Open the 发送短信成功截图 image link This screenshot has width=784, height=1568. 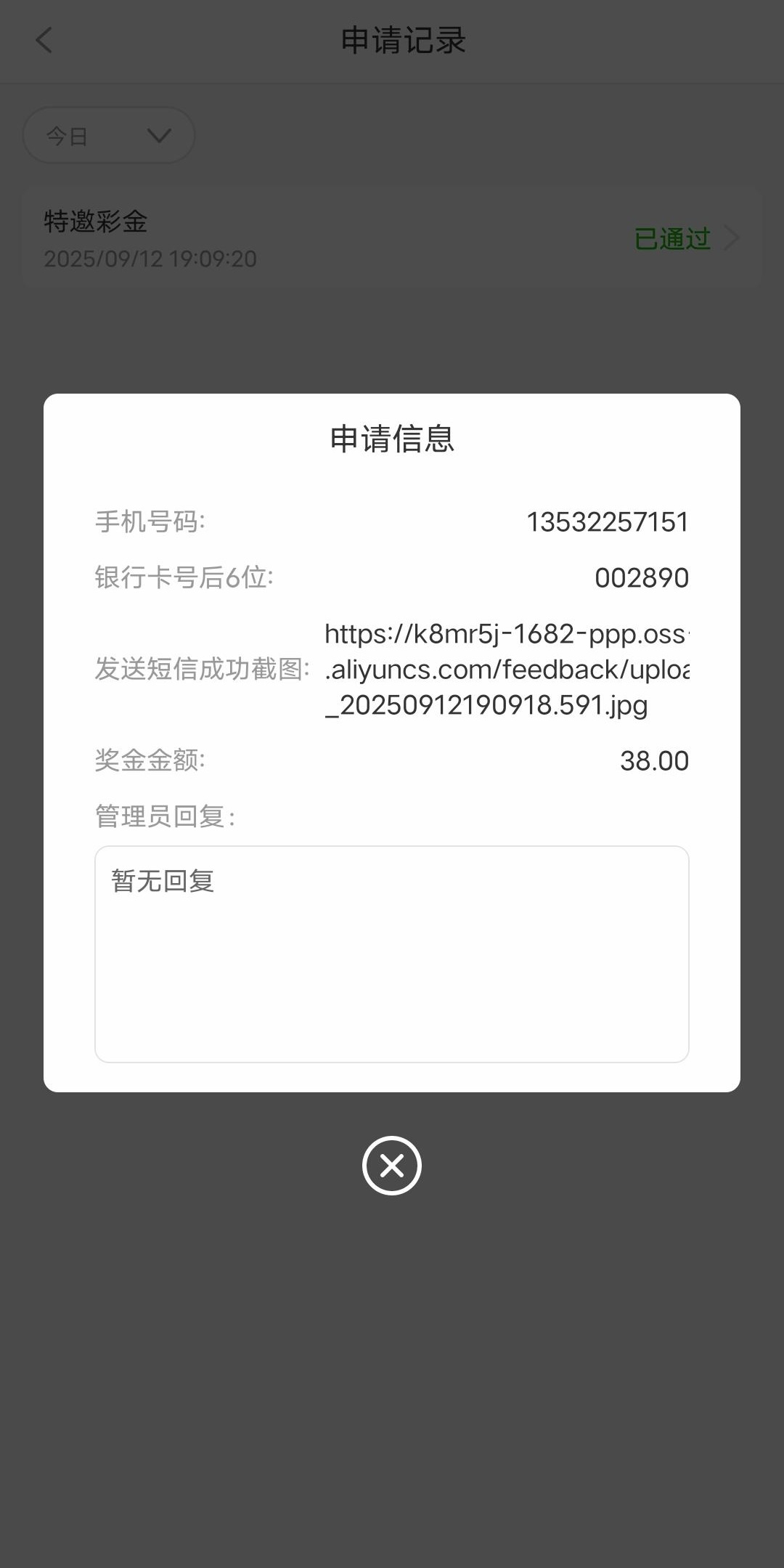[507, 670]
